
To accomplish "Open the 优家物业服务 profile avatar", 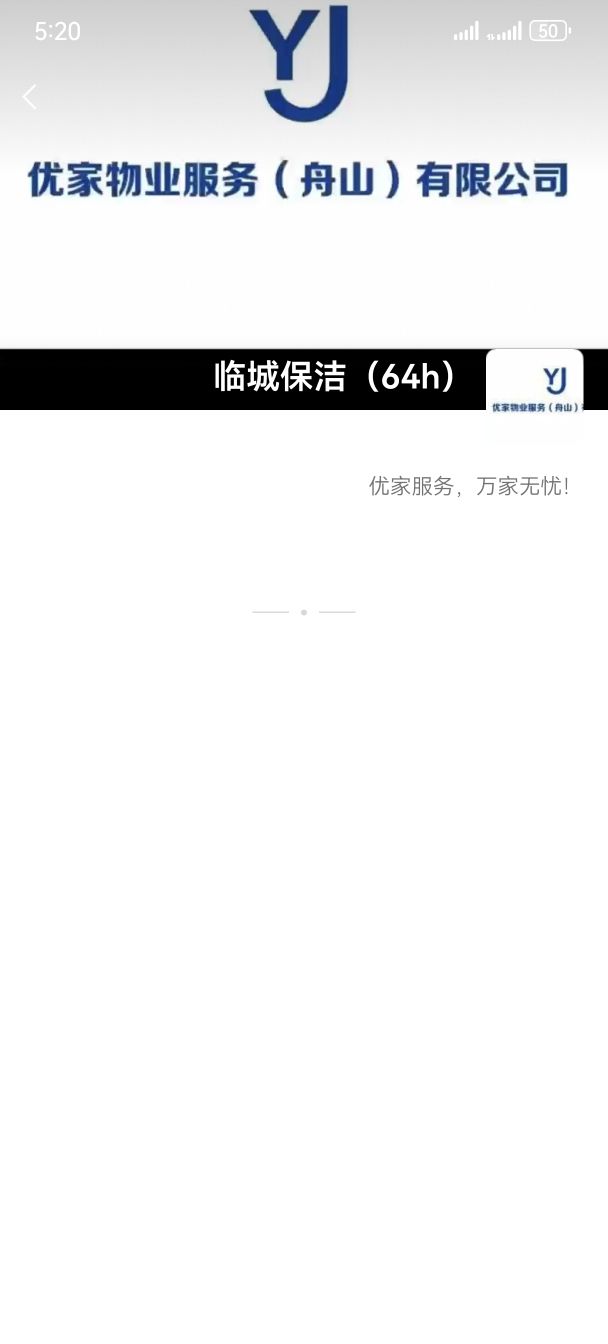I will click(534, 396).
